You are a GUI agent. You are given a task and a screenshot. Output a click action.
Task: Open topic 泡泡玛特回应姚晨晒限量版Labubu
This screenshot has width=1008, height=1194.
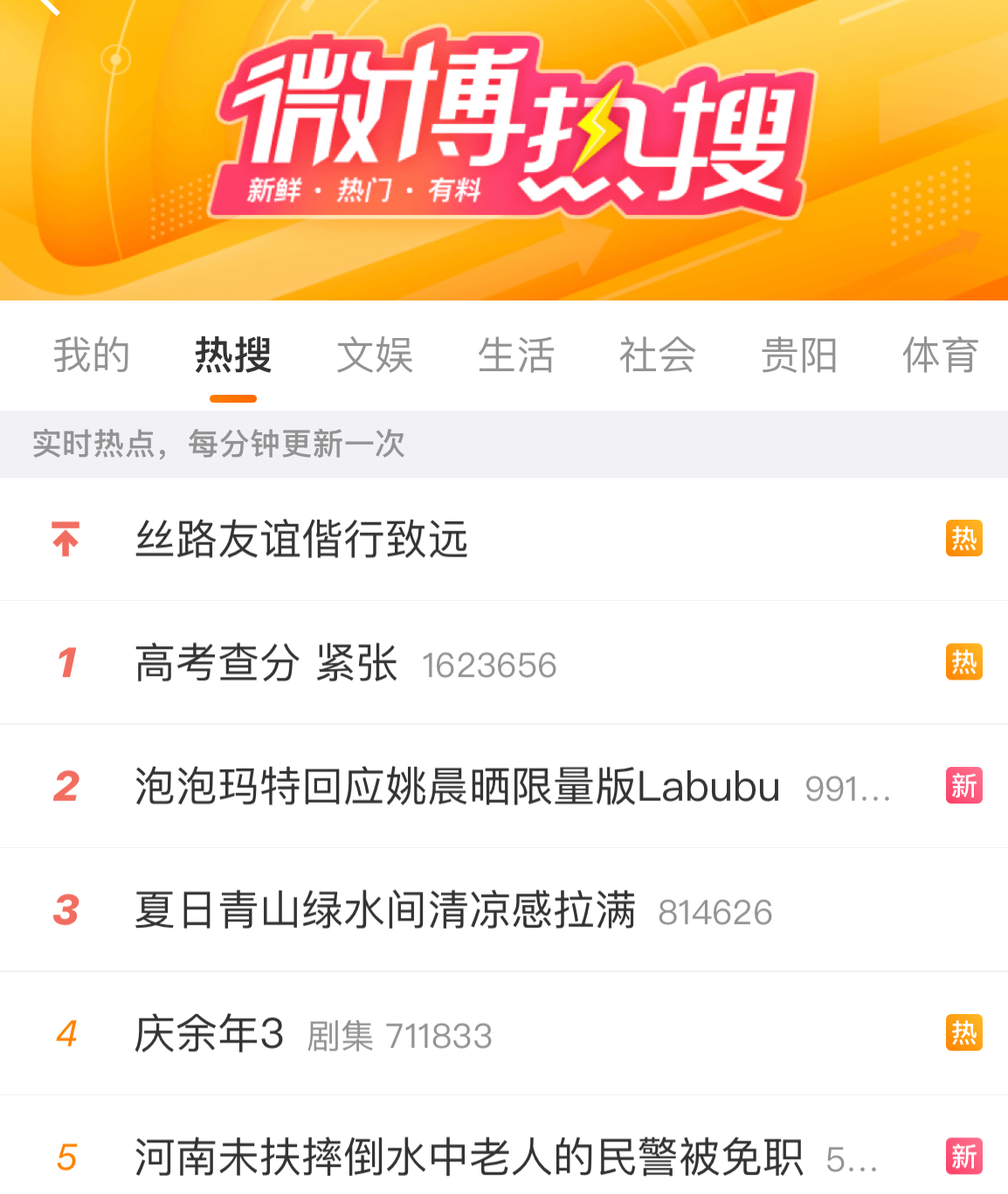point(457,786)
